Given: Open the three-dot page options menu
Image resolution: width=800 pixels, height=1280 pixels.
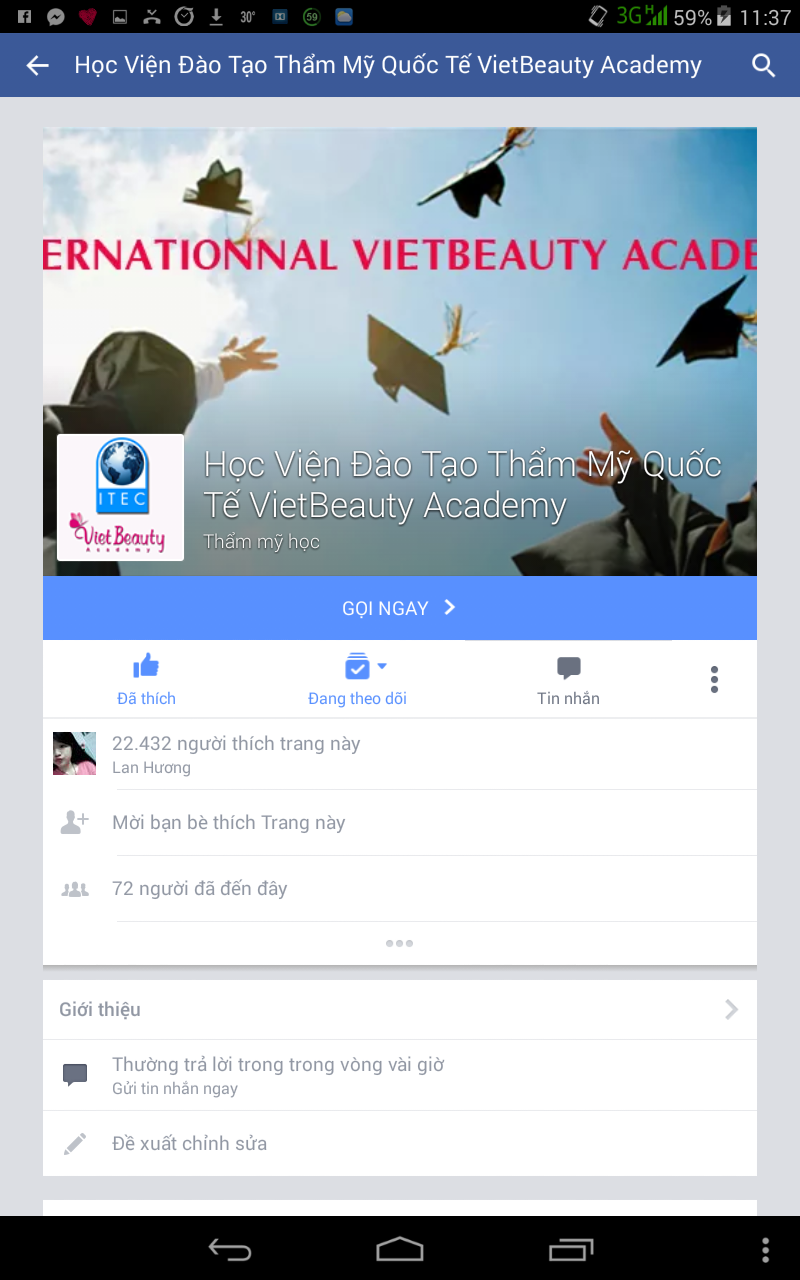Looking at the screenshot, I should [714, 680].
